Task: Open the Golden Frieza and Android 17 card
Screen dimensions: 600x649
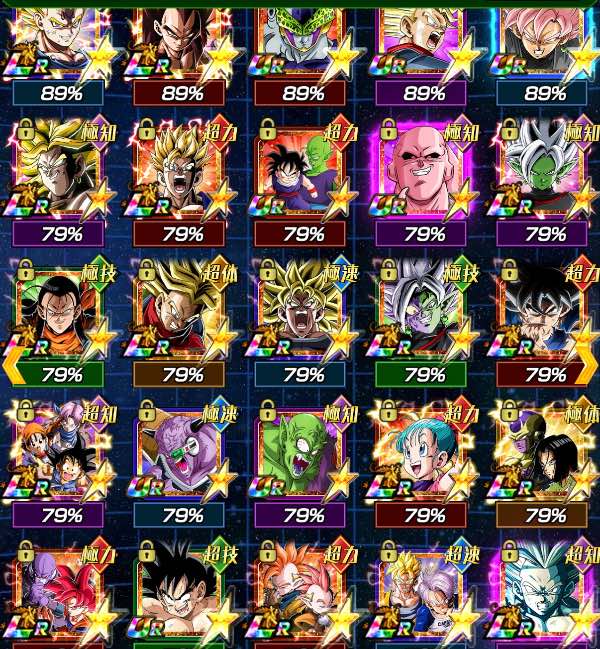Action: tap(546, 450)
